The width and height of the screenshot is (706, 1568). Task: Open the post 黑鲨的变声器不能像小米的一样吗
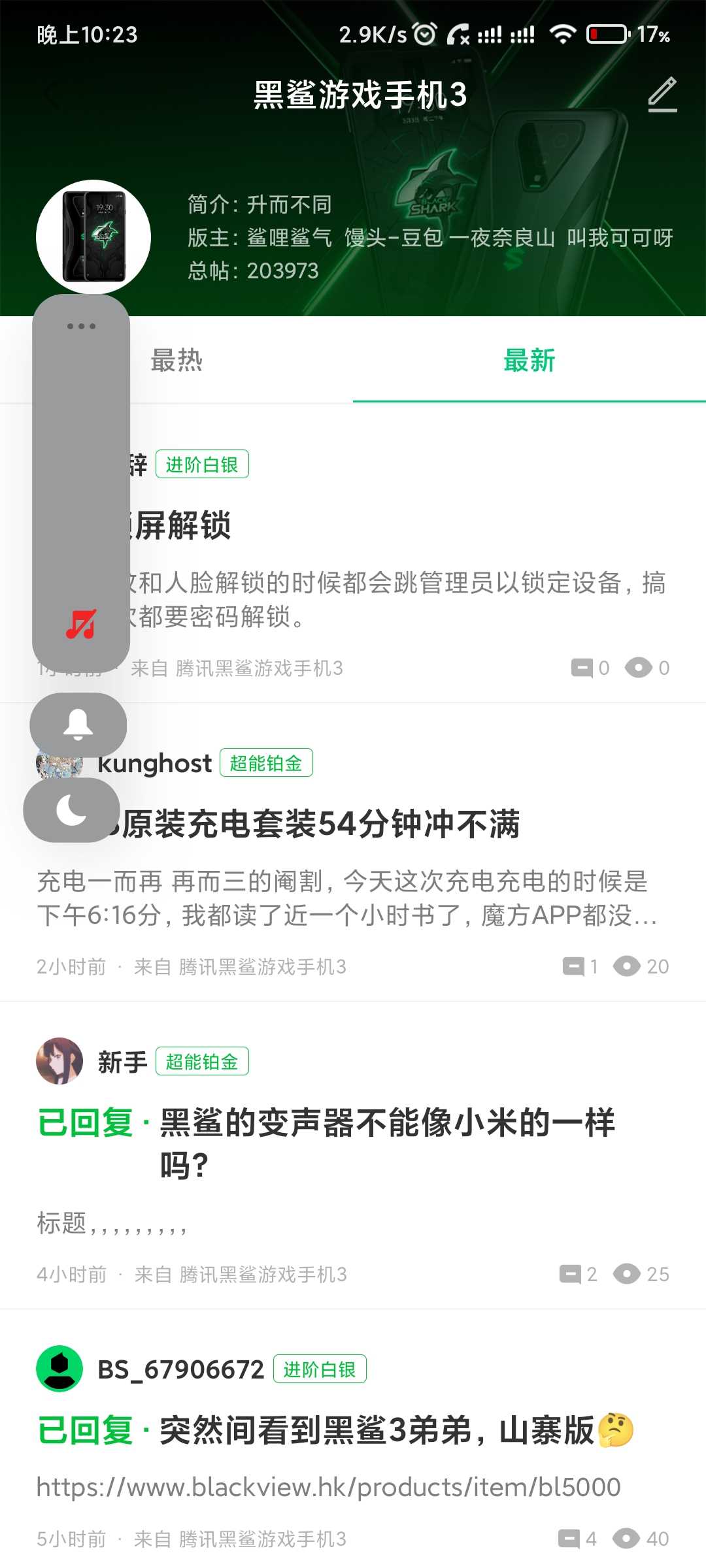point(387,1124)
